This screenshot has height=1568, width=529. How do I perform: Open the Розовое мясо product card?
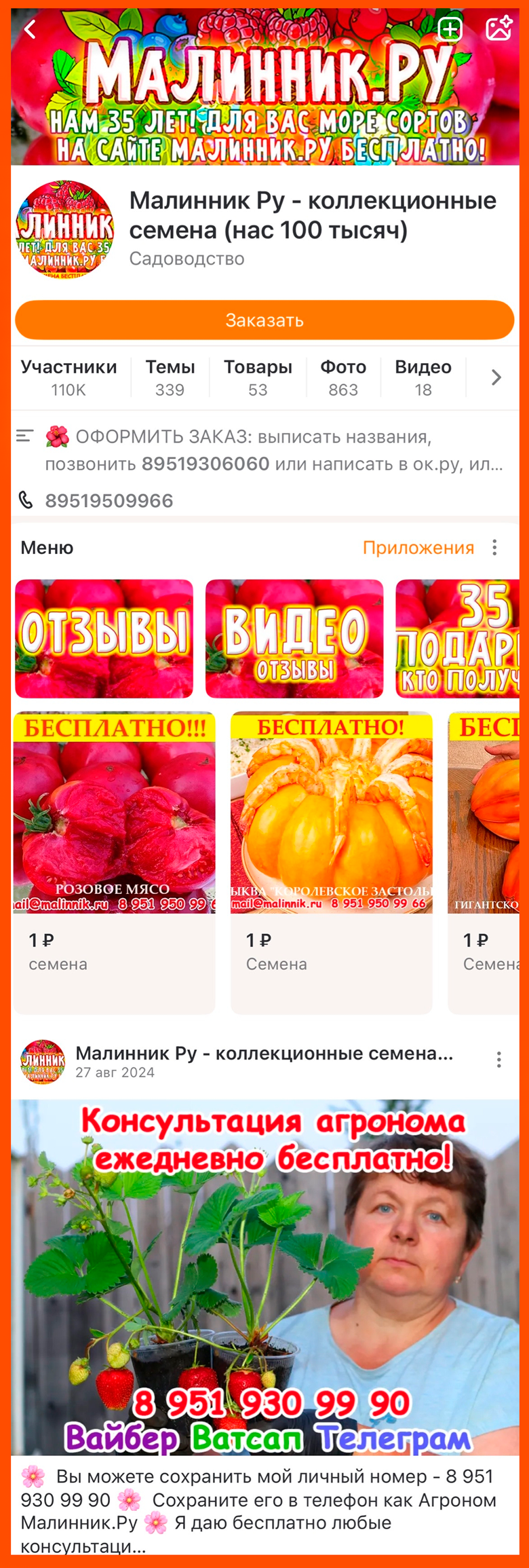114,862
